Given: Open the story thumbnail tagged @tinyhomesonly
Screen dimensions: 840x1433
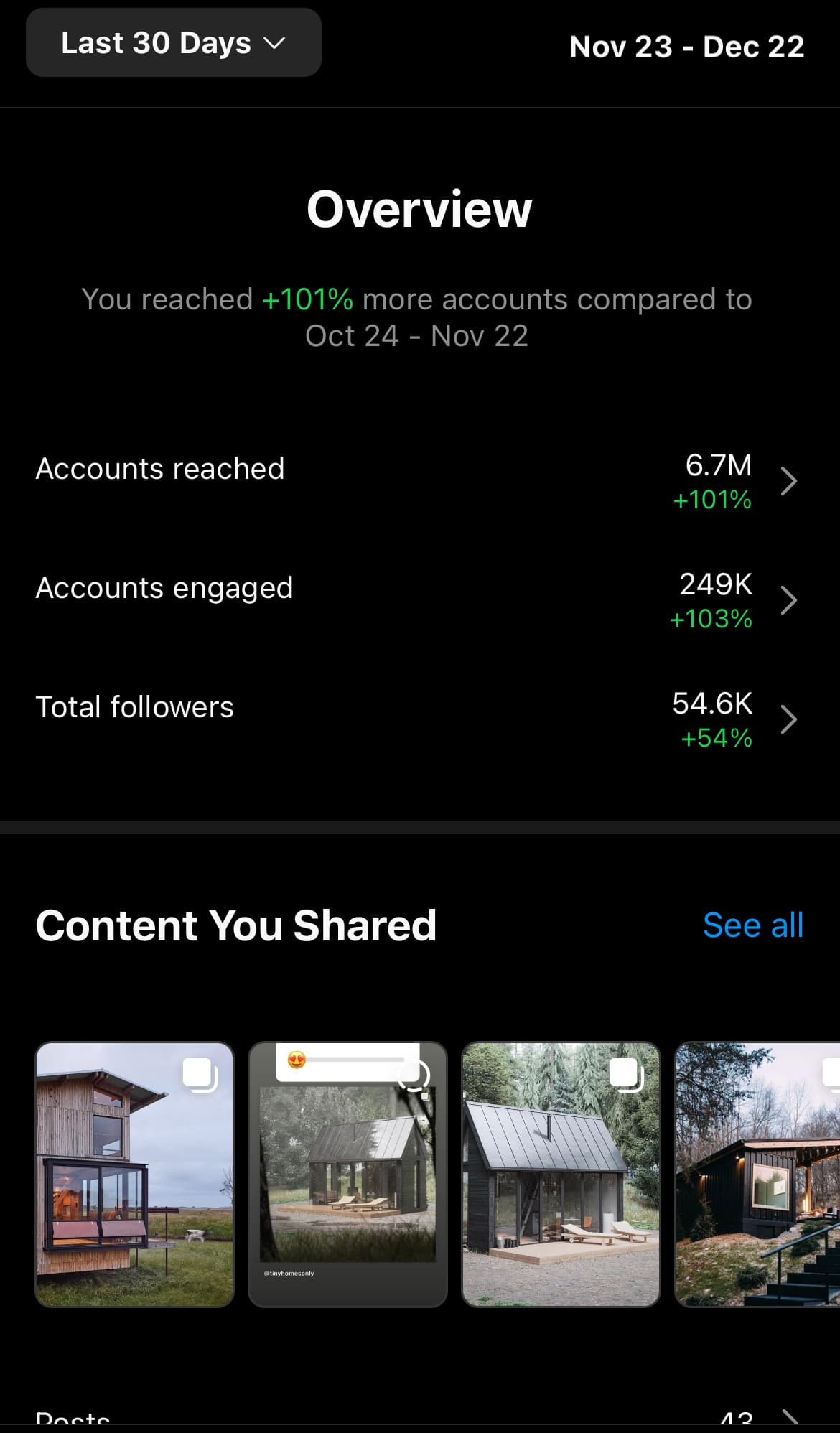Looking at the screenshot, I should tap(348, 1175).
